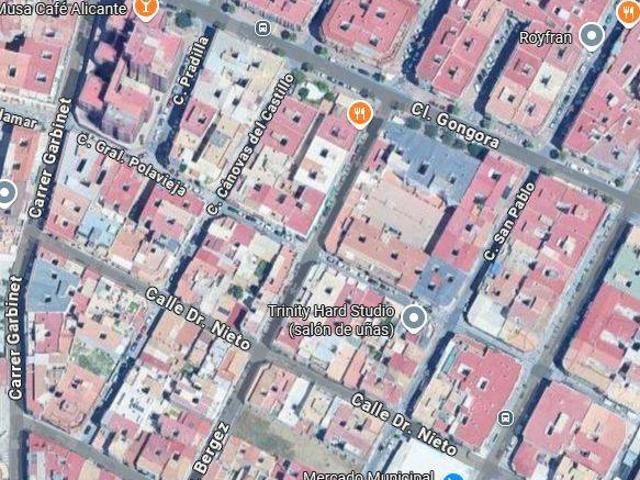Open the Trinity Hard Studio marker
The width and height of the screenshot is (640, 480).
tap(414, 319)
